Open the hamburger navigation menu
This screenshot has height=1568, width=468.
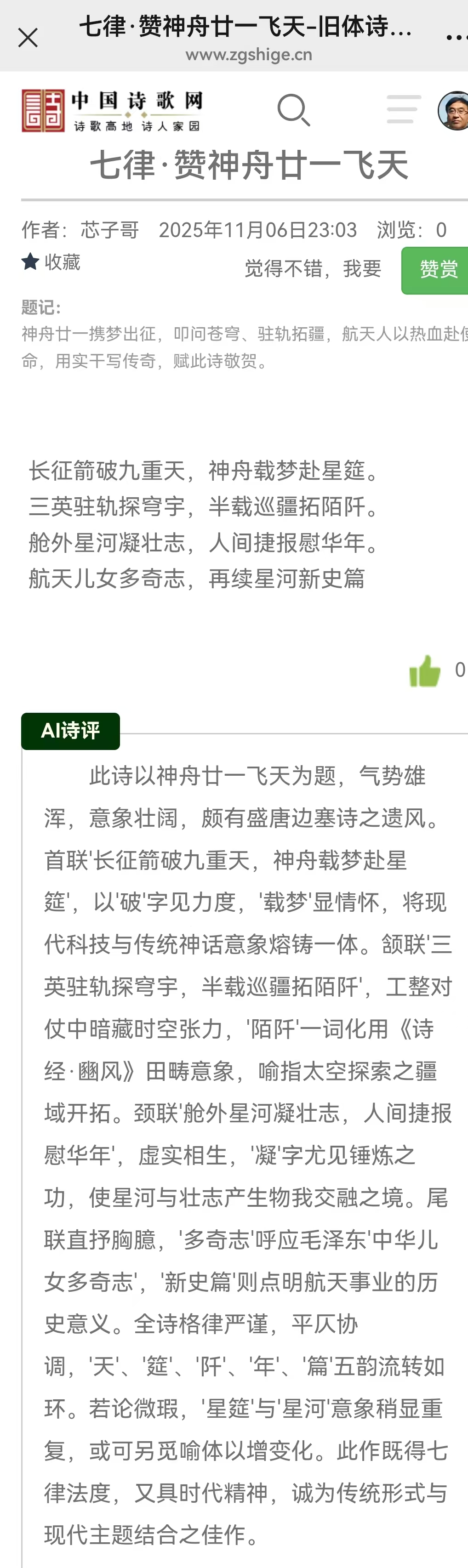(403, 109)
